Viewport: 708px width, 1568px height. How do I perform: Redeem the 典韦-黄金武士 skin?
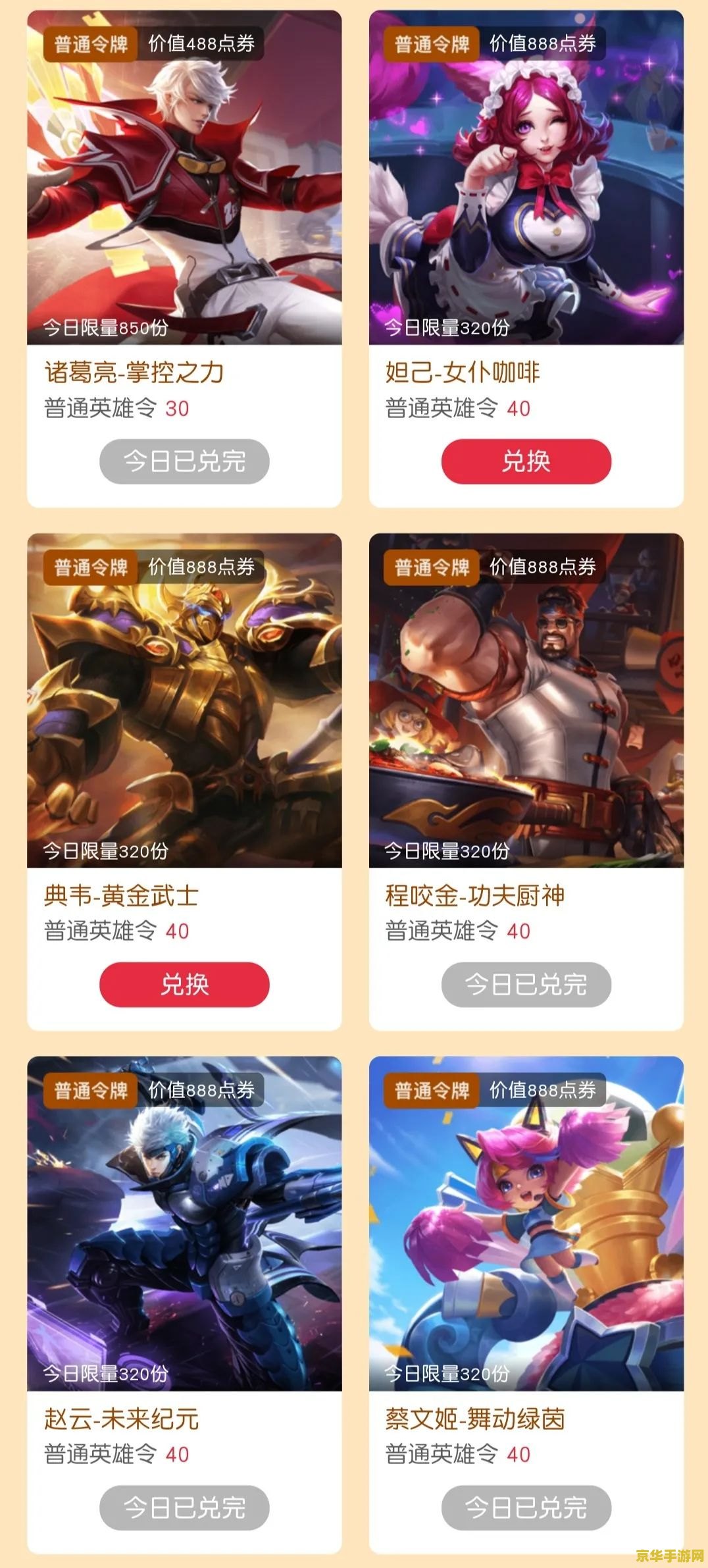pyautogui.click(x=184, y=985)
